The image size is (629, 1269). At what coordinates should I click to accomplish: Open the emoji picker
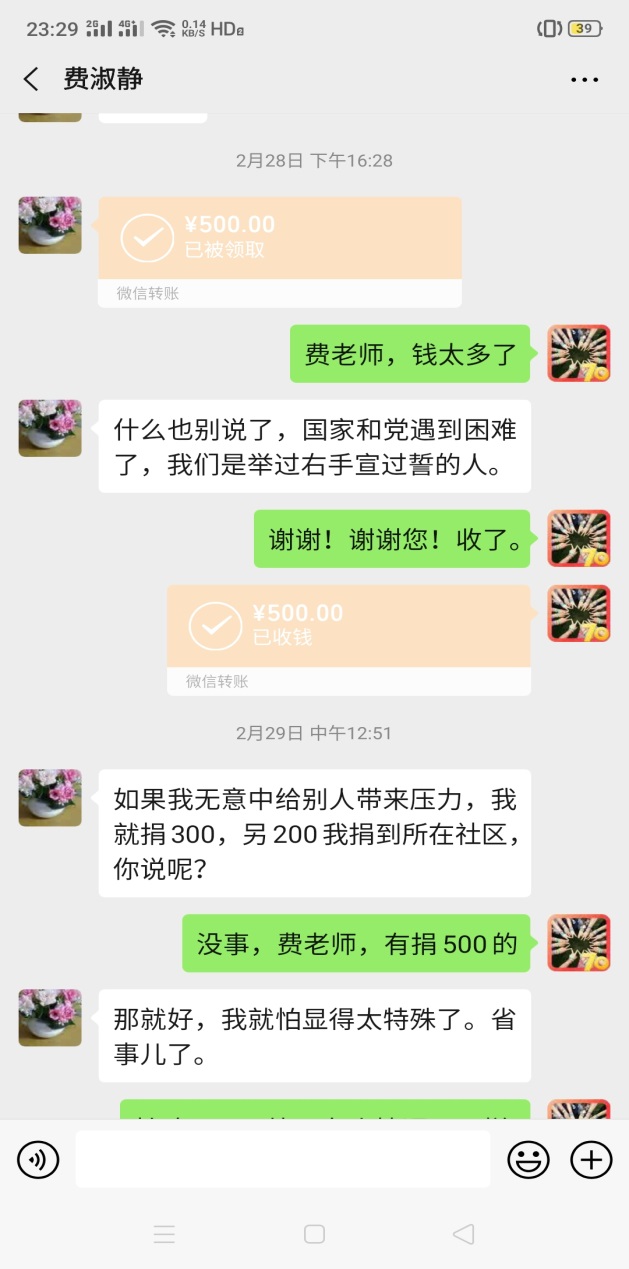528,1160
